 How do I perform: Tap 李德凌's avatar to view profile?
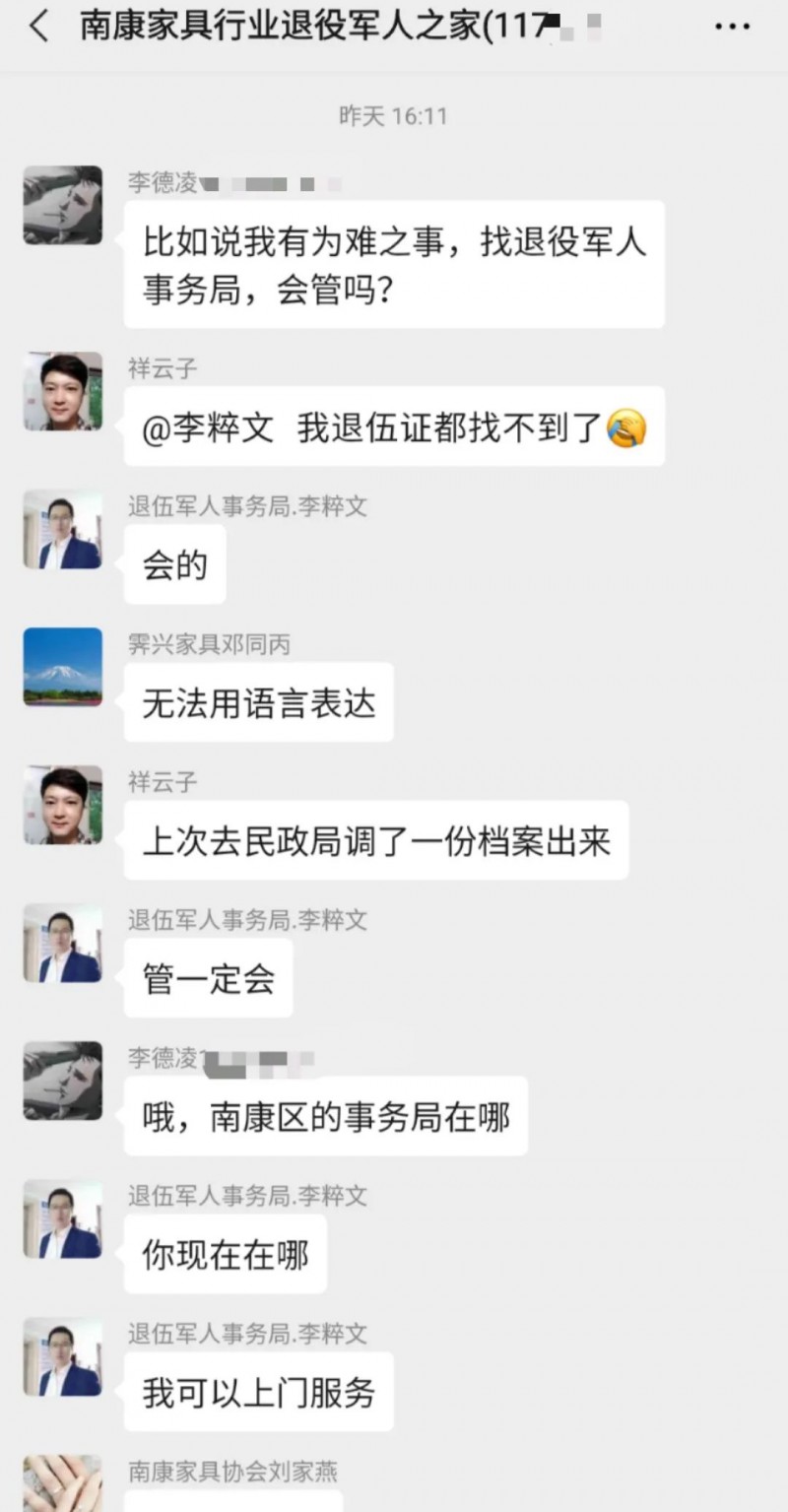61,204
